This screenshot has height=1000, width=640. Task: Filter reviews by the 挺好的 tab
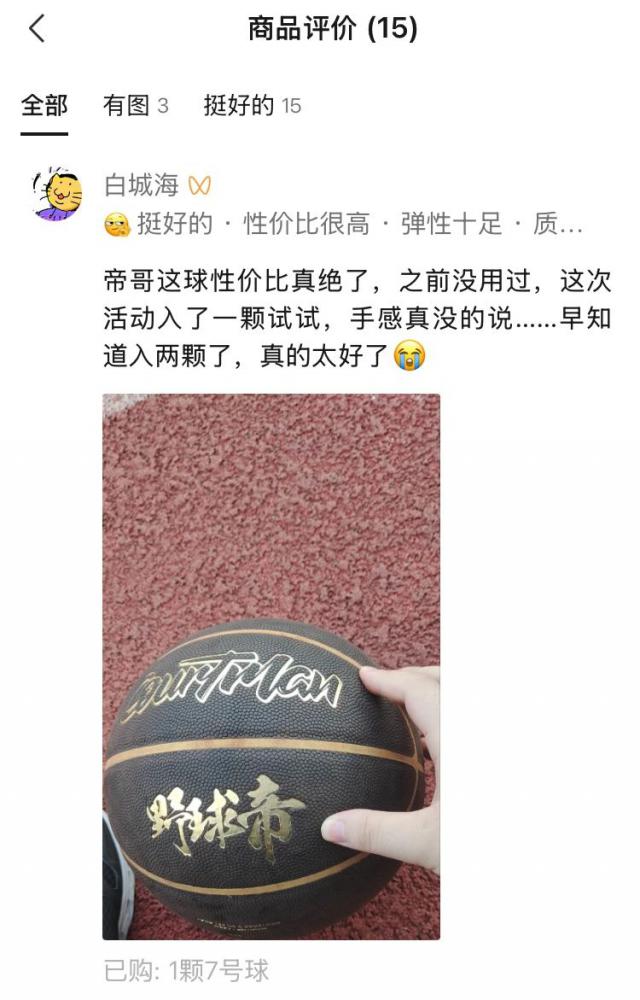coord(252,105)
